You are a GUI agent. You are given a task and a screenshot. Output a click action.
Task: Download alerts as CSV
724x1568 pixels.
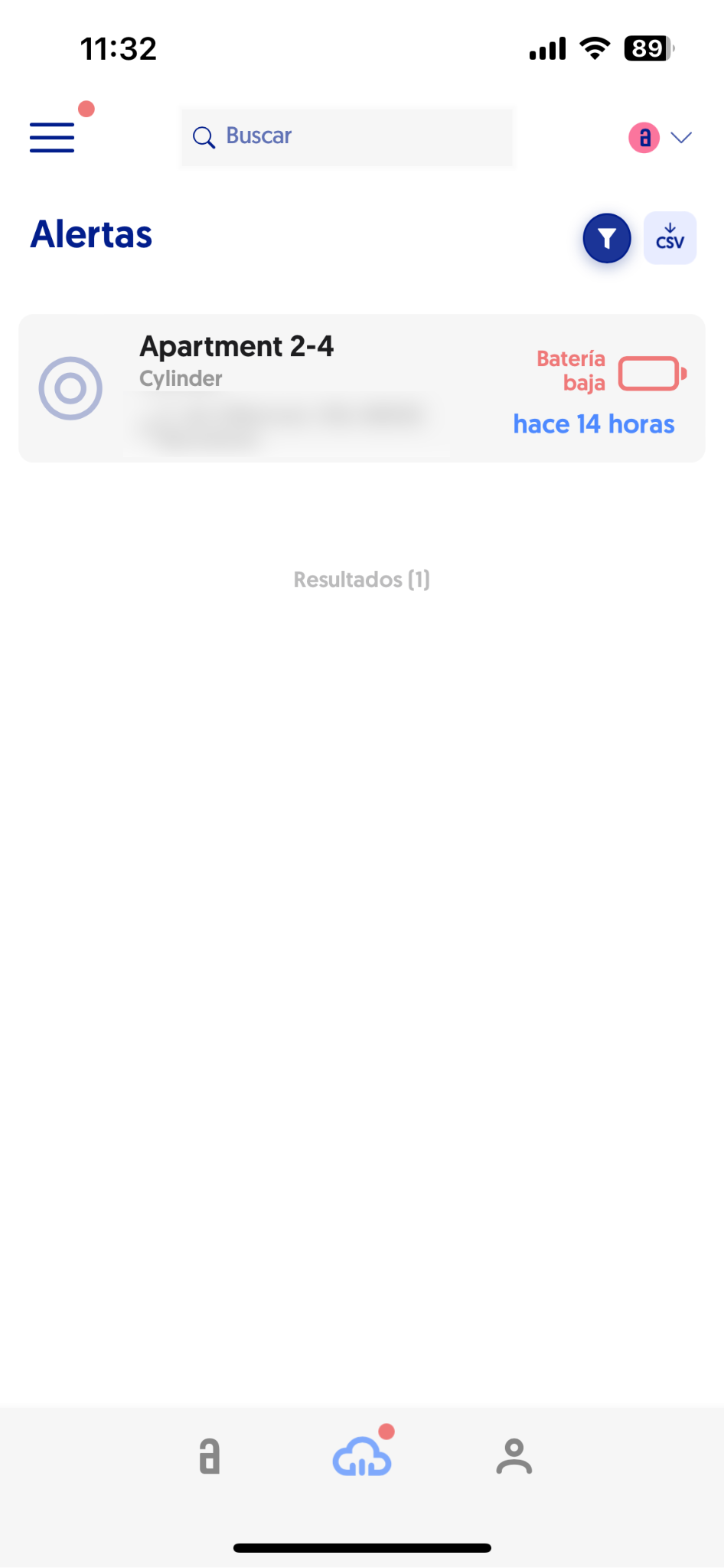point(670,238)
